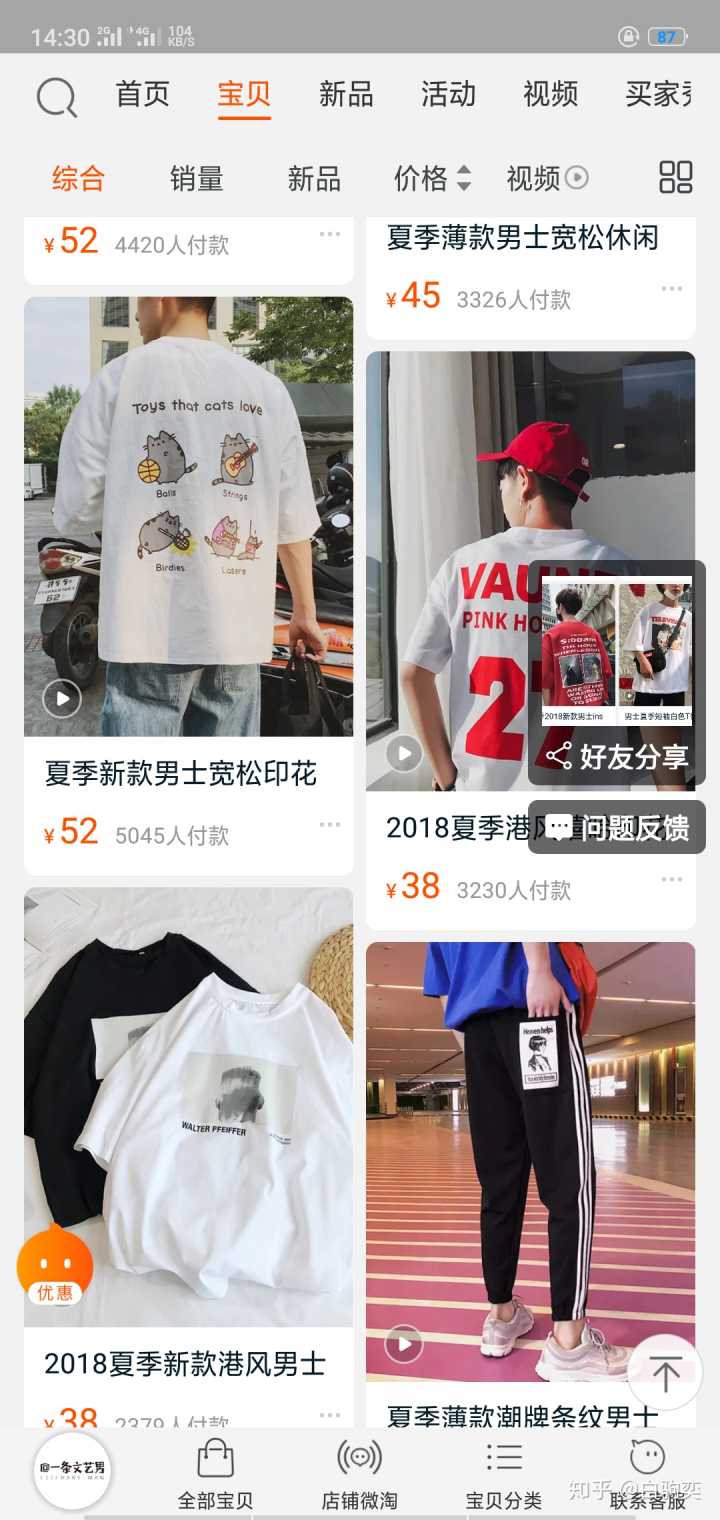Open the 视频 top tab
The height and width of the screenshot is (1520, 720).
click(550, 94)
